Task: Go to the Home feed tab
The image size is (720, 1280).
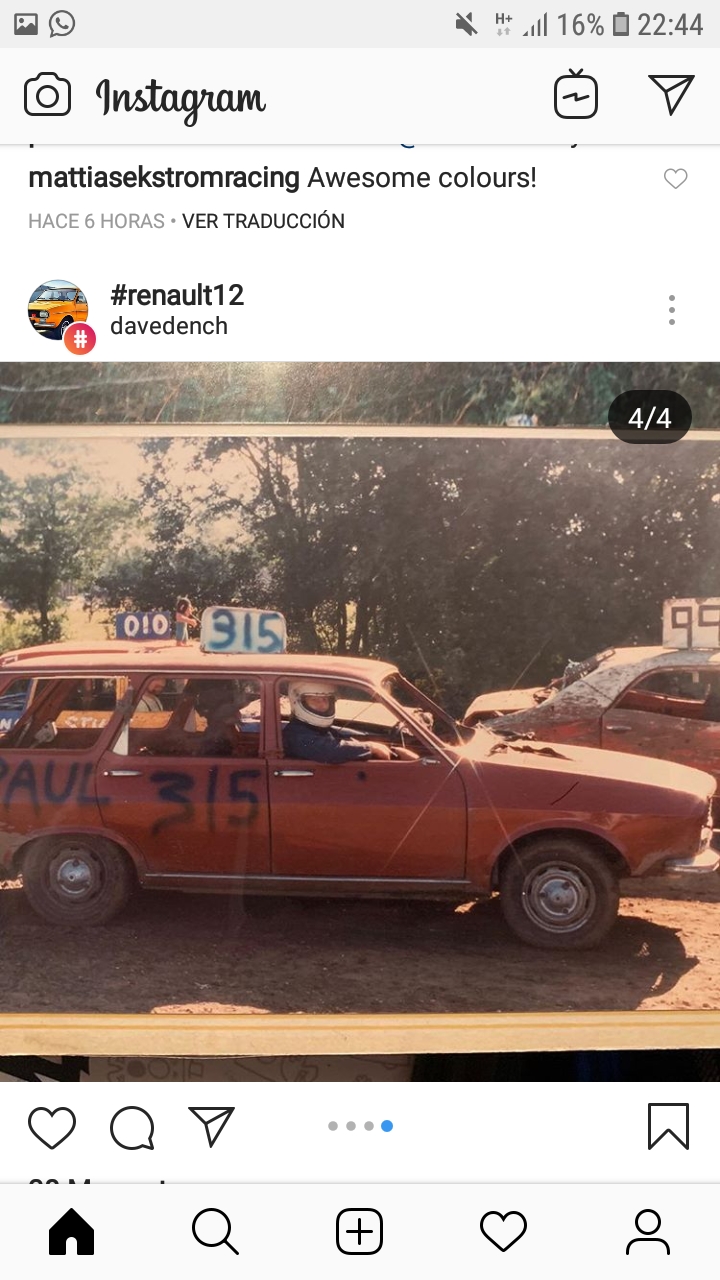Action: pos(71,1231)
